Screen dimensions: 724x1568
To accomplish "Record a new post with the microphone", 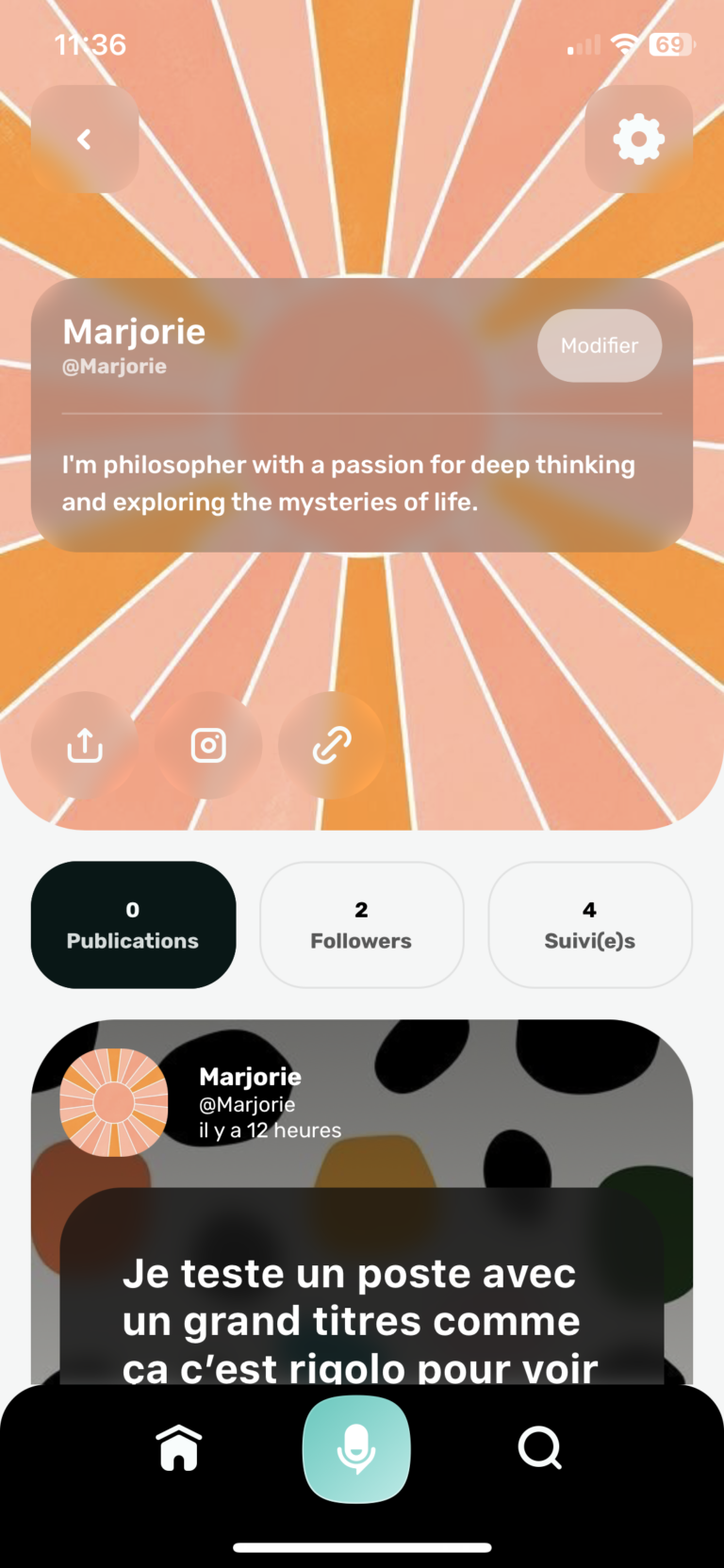I will click(356, 1449).
